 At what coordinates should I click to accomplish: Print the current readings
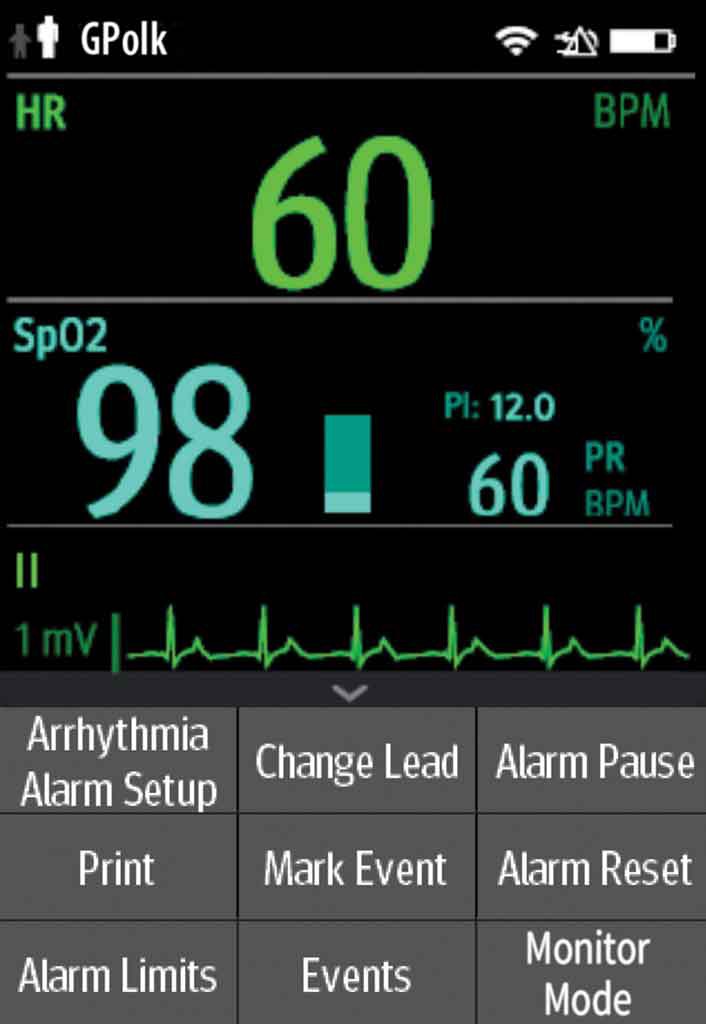(118, 868)
